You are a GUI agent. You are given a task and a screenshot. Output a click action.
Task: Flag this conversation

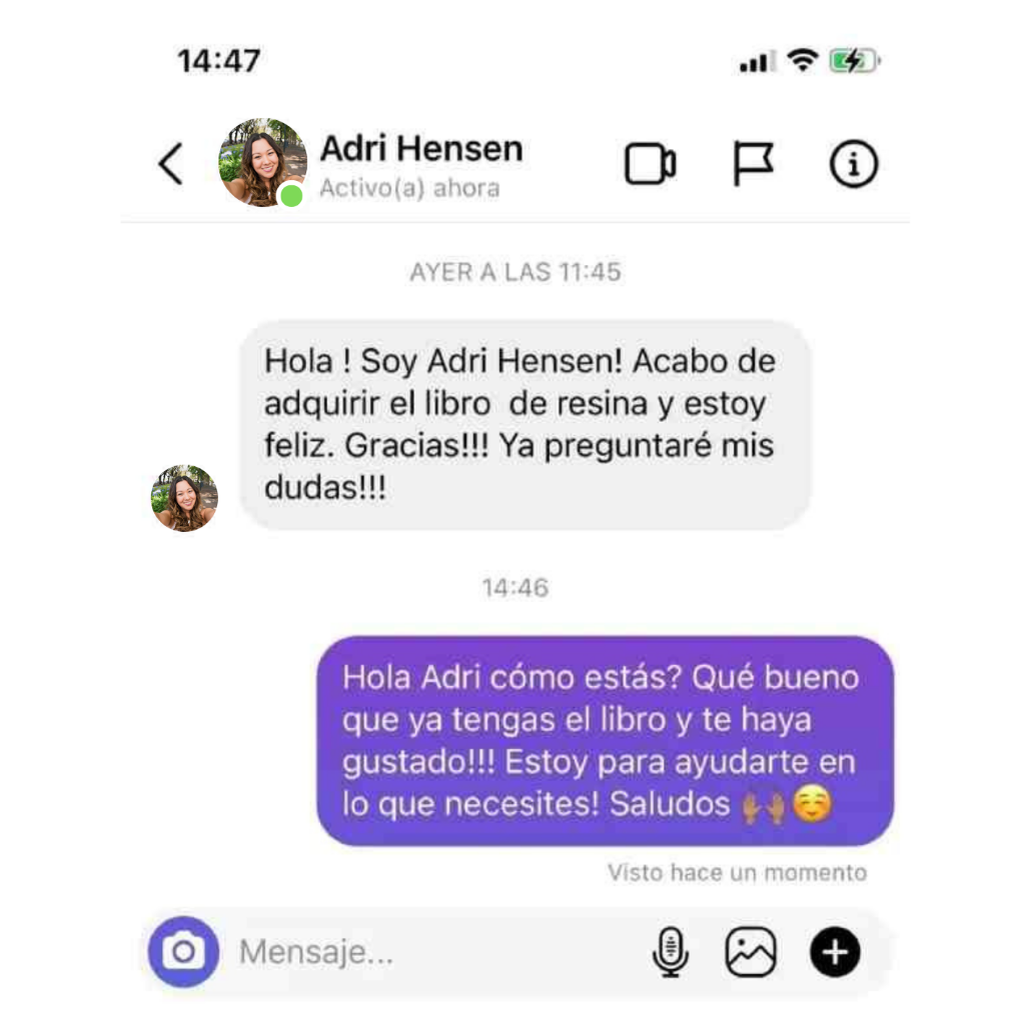[753, 164]
